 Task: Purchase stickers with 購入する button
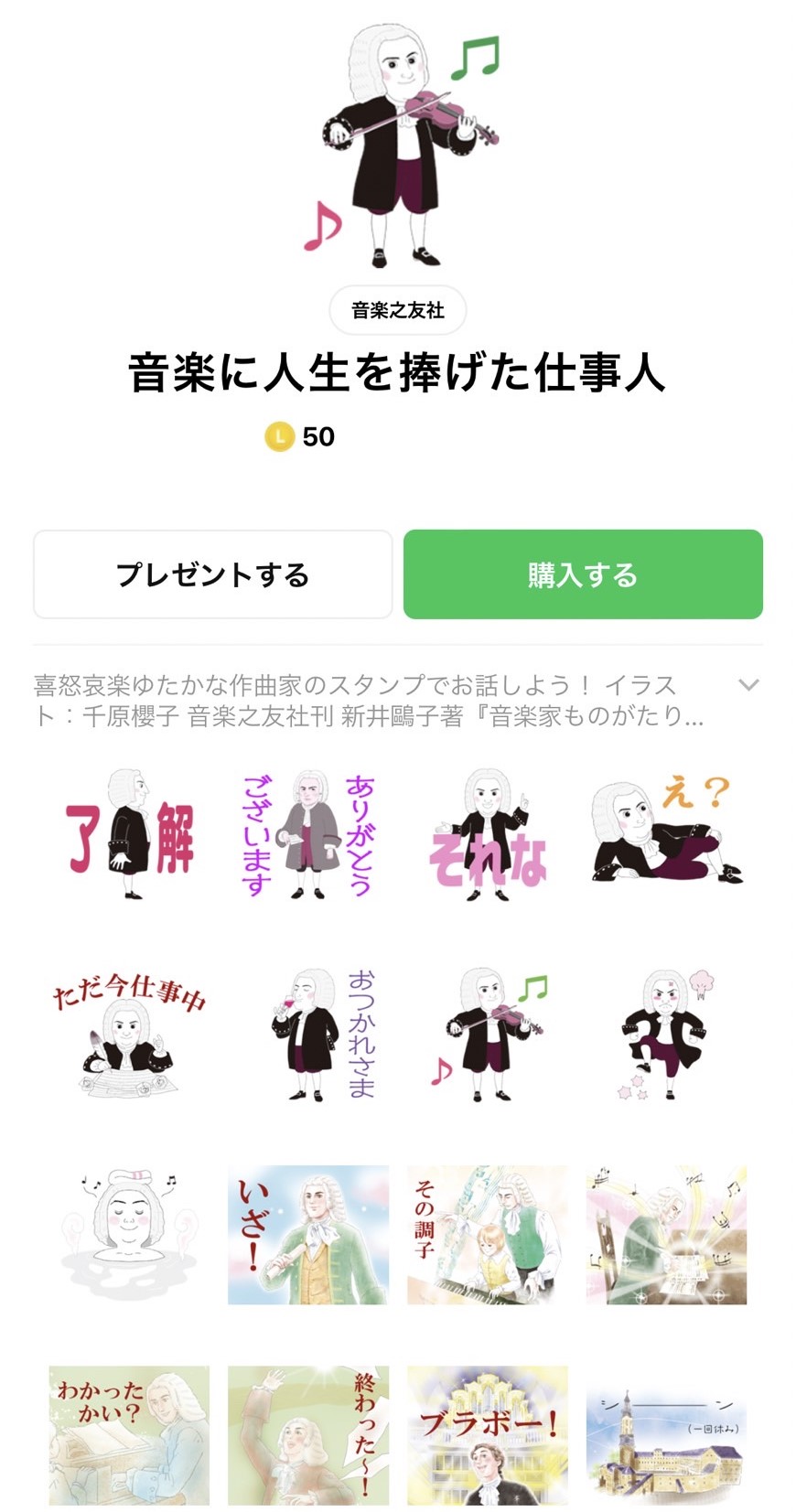click(x=583, y=574)
